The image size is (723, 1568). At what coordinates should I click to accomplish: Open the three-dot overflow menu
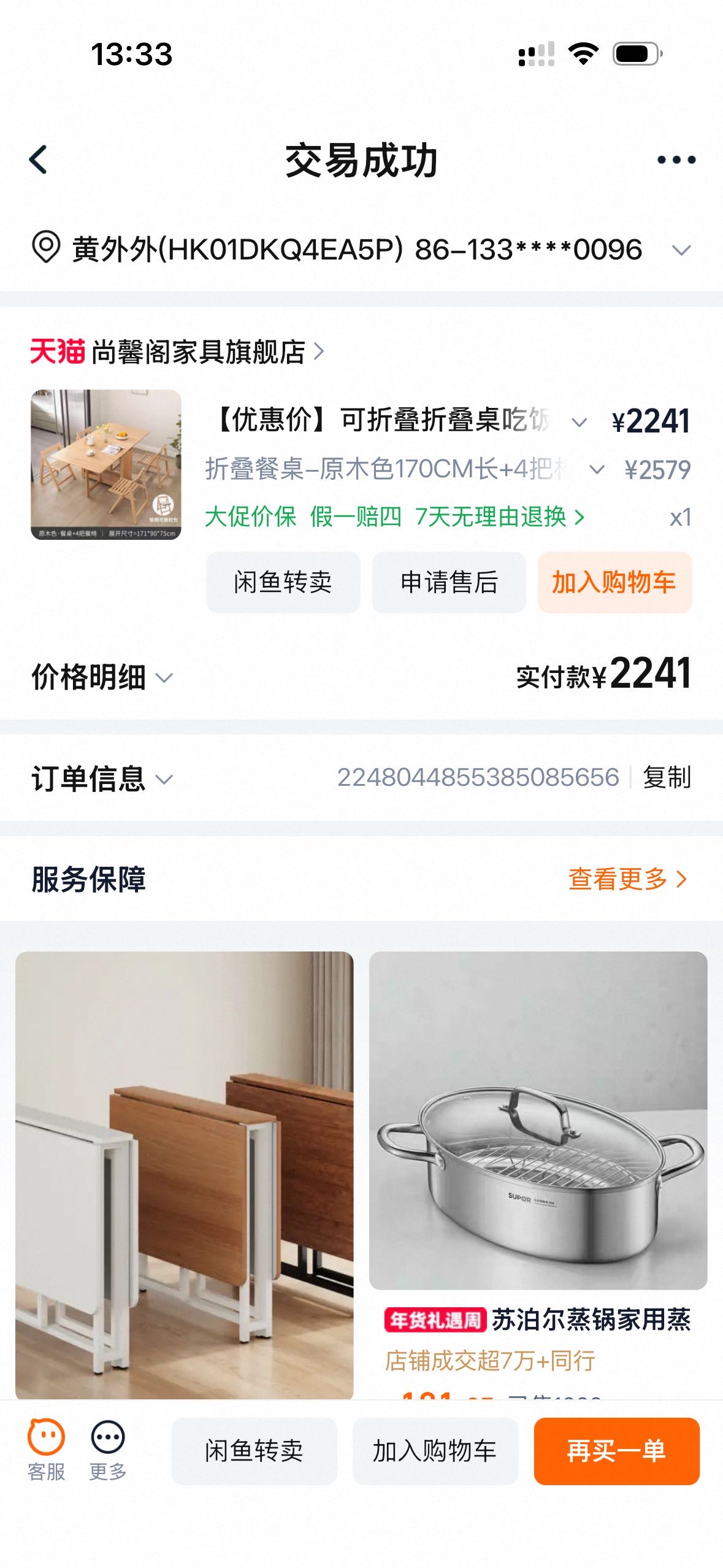tap(676, 160)
